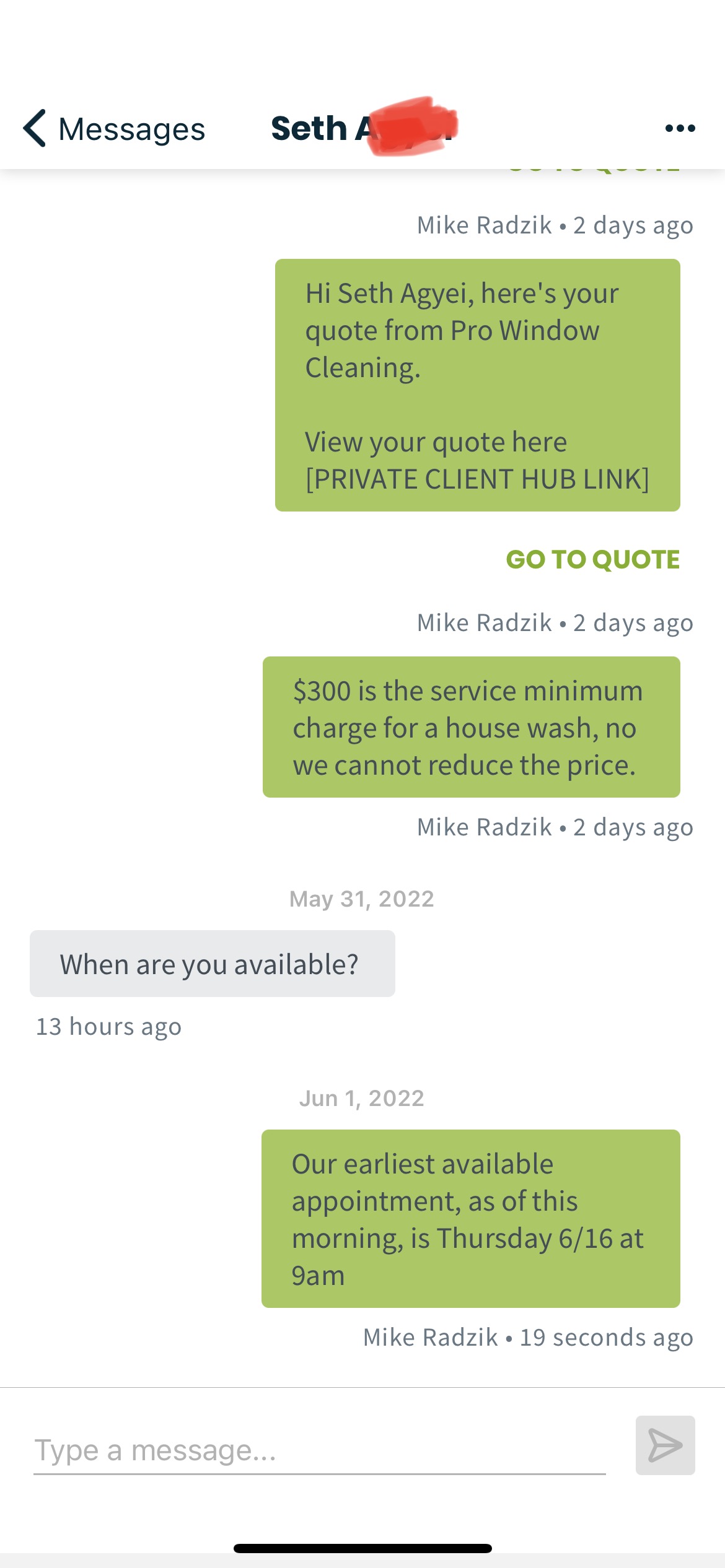Focus the Type a message field
The width and height of the screenshot is (725, 1568).
(319, 1450)
